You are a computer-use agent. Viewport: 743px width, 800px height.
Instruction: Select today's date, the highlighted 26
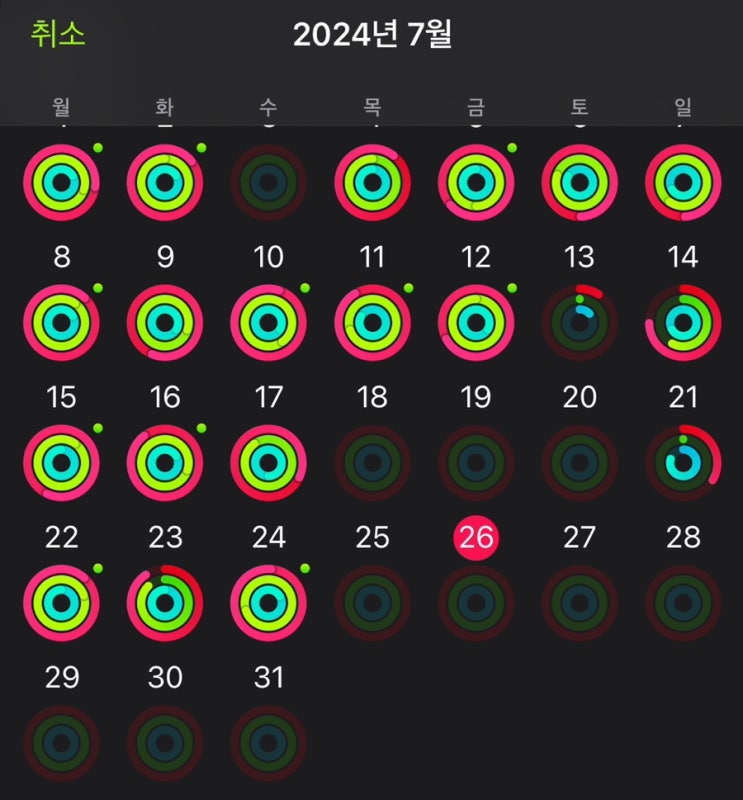(x=476, y=538)
